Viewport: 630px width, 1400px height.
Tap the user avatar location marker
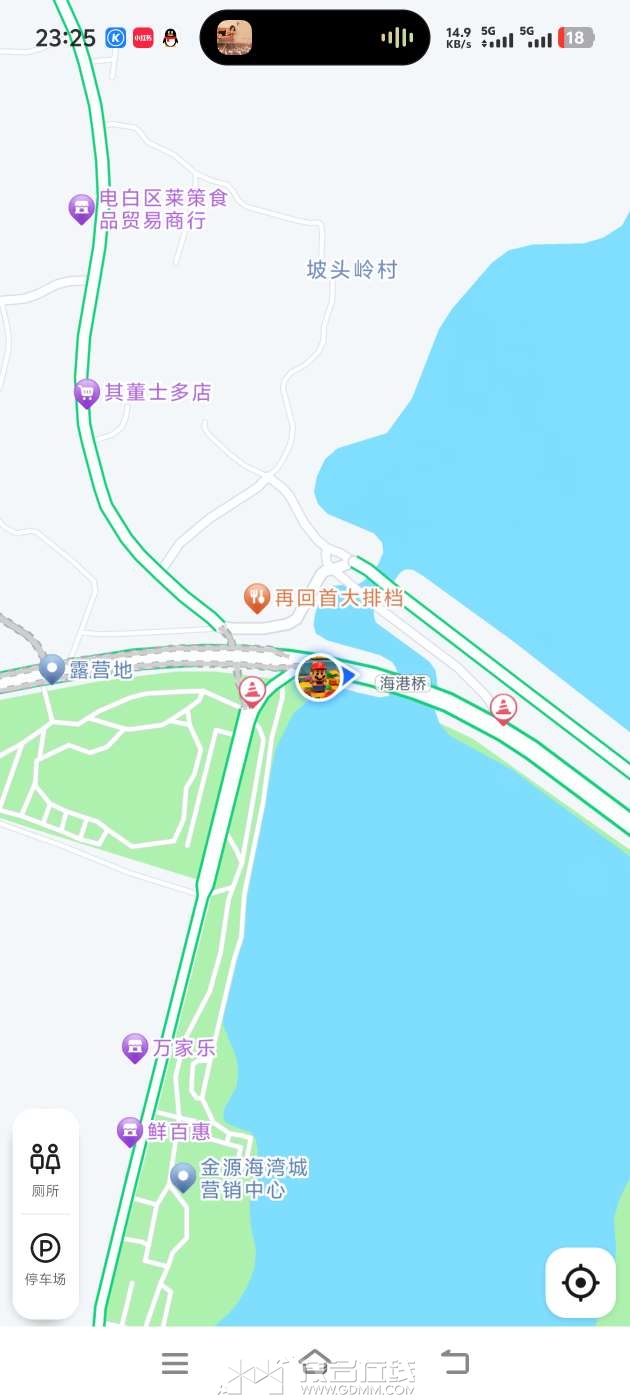click(320, 677)
